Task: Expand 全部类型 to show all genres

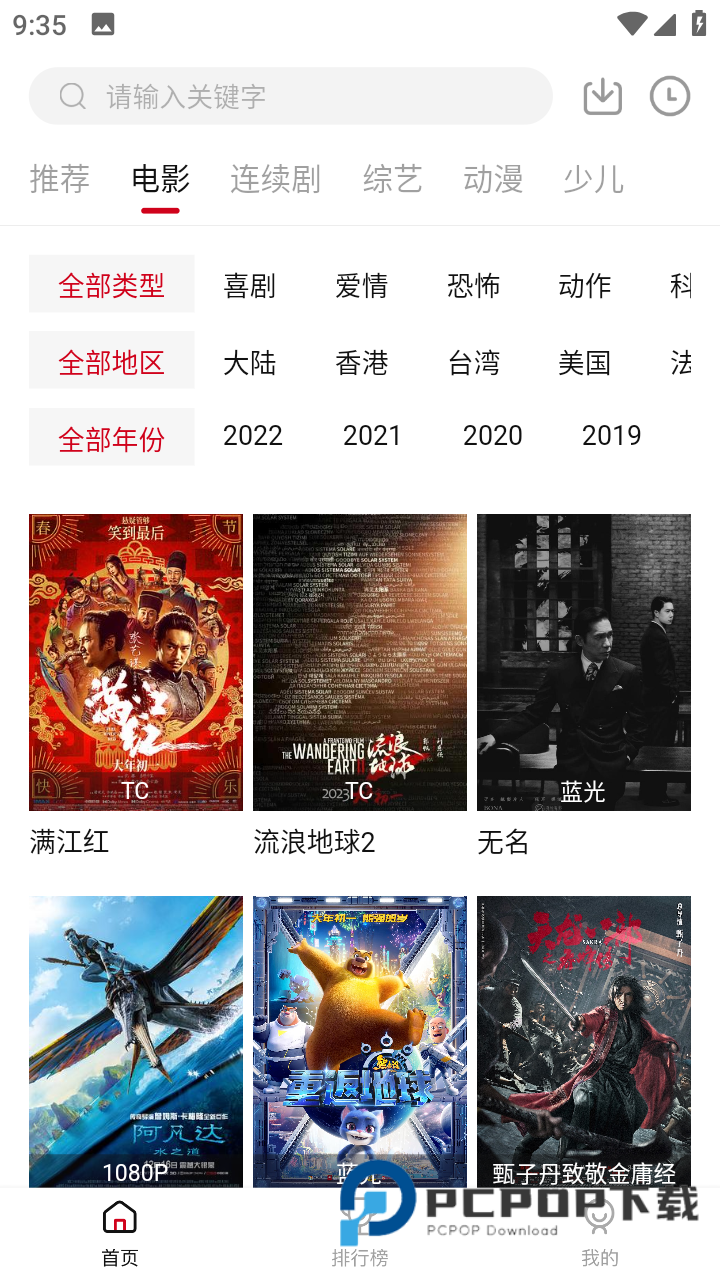Action: (x=111, y=284)
